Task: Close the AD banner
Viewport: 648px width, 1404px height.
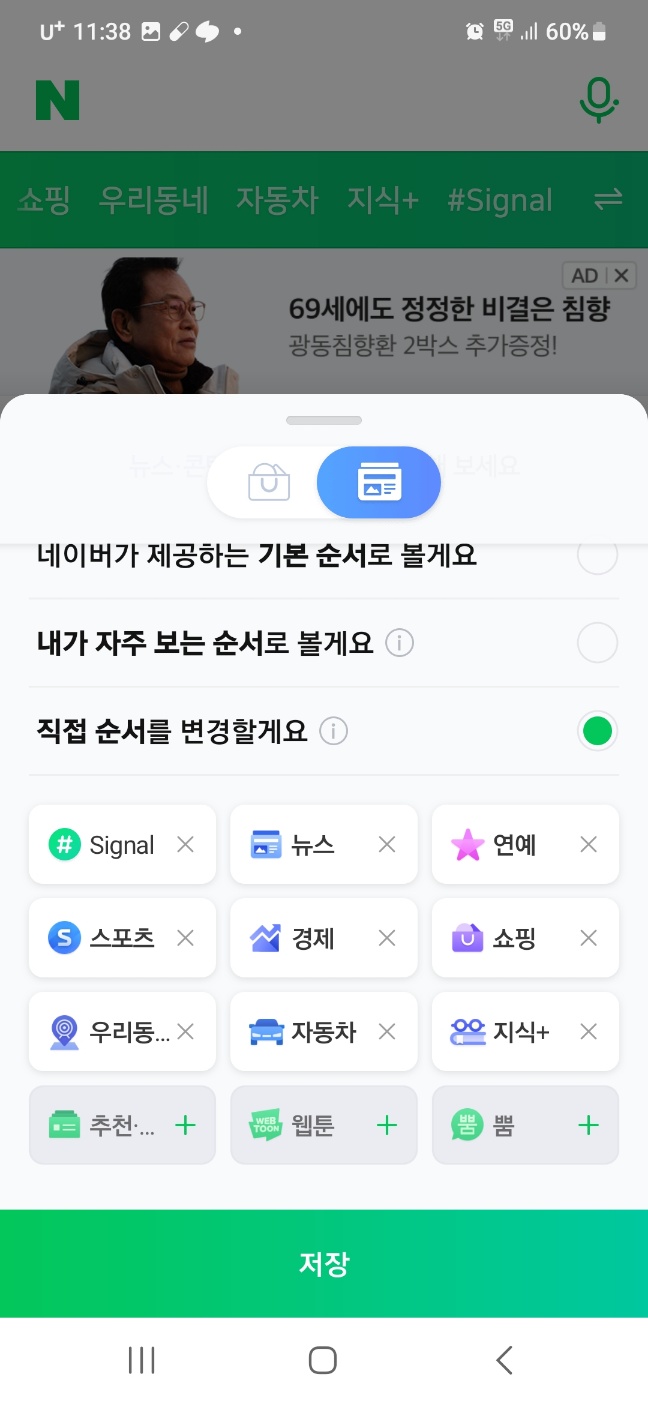Action: [x=621, y=276]
